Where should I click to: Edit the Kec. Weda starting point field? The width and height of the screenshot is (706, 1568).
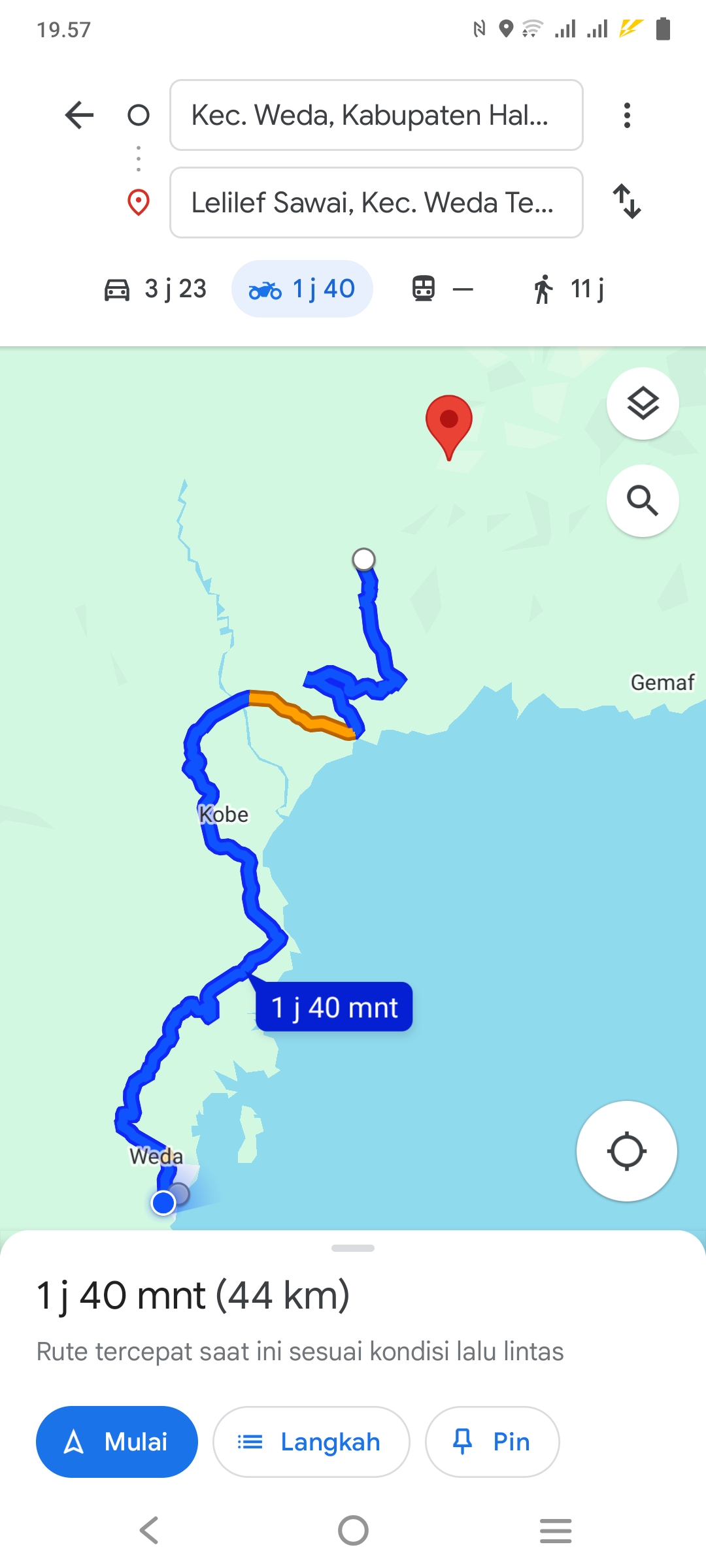point(376,115)
